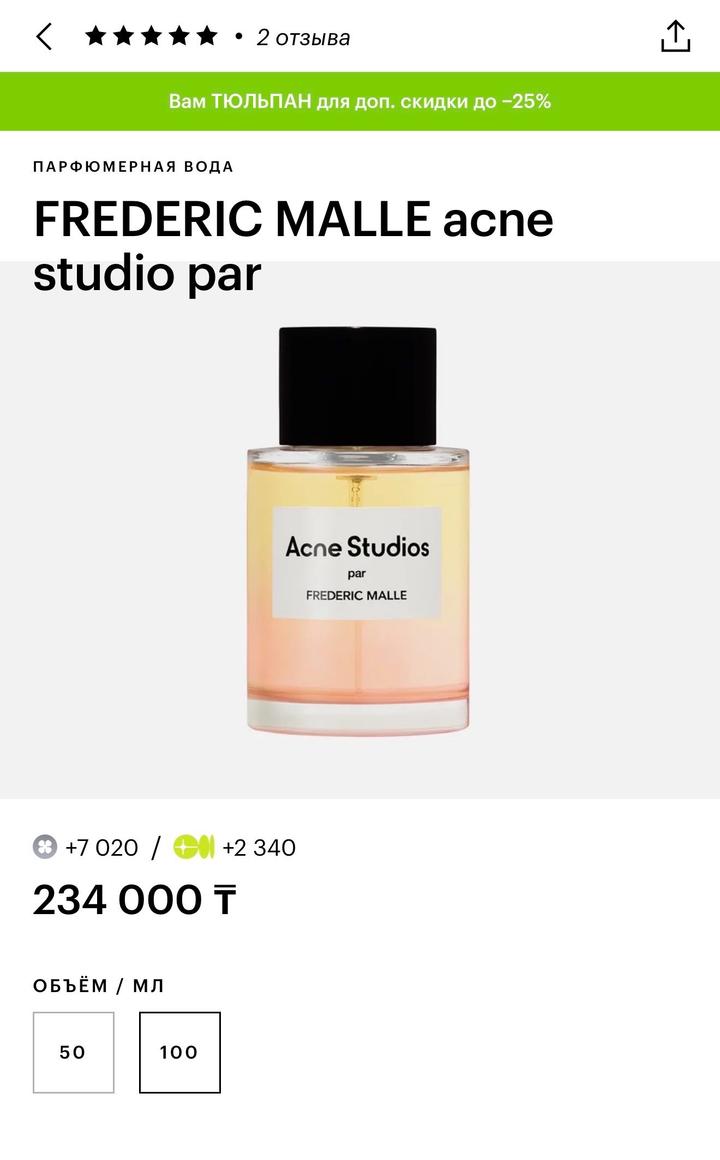
Task: Rate the product with the fourth star
Action: [x=179, y=36]
